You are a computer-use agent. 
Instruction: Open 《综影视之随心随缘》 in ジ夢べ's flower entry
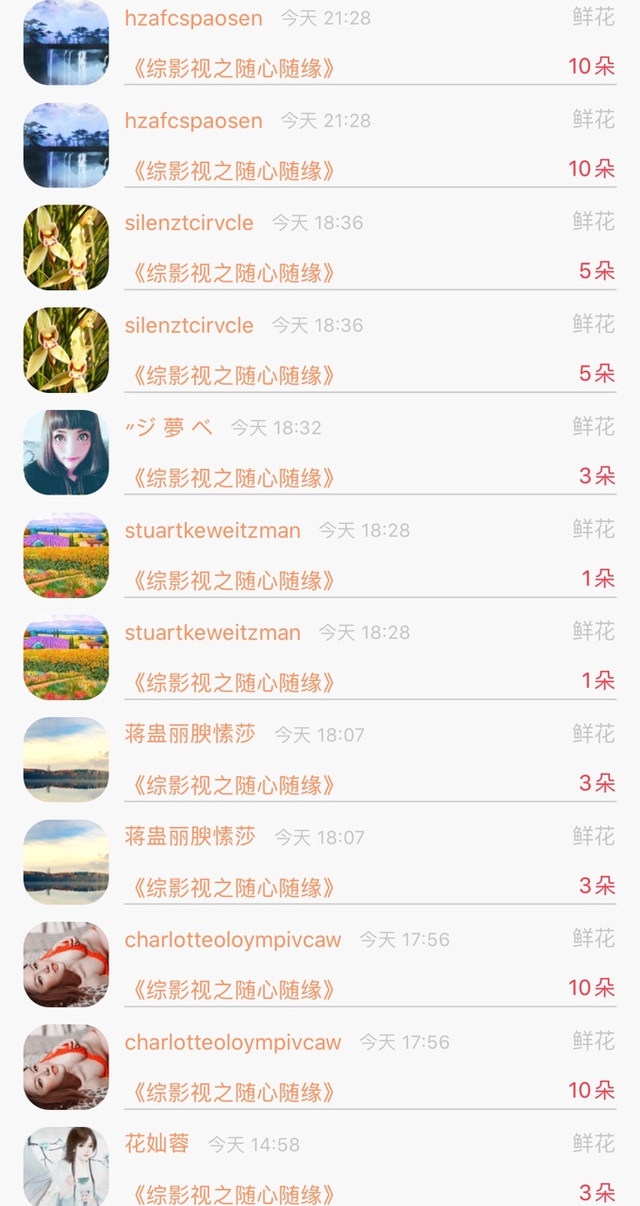(230, 478)
